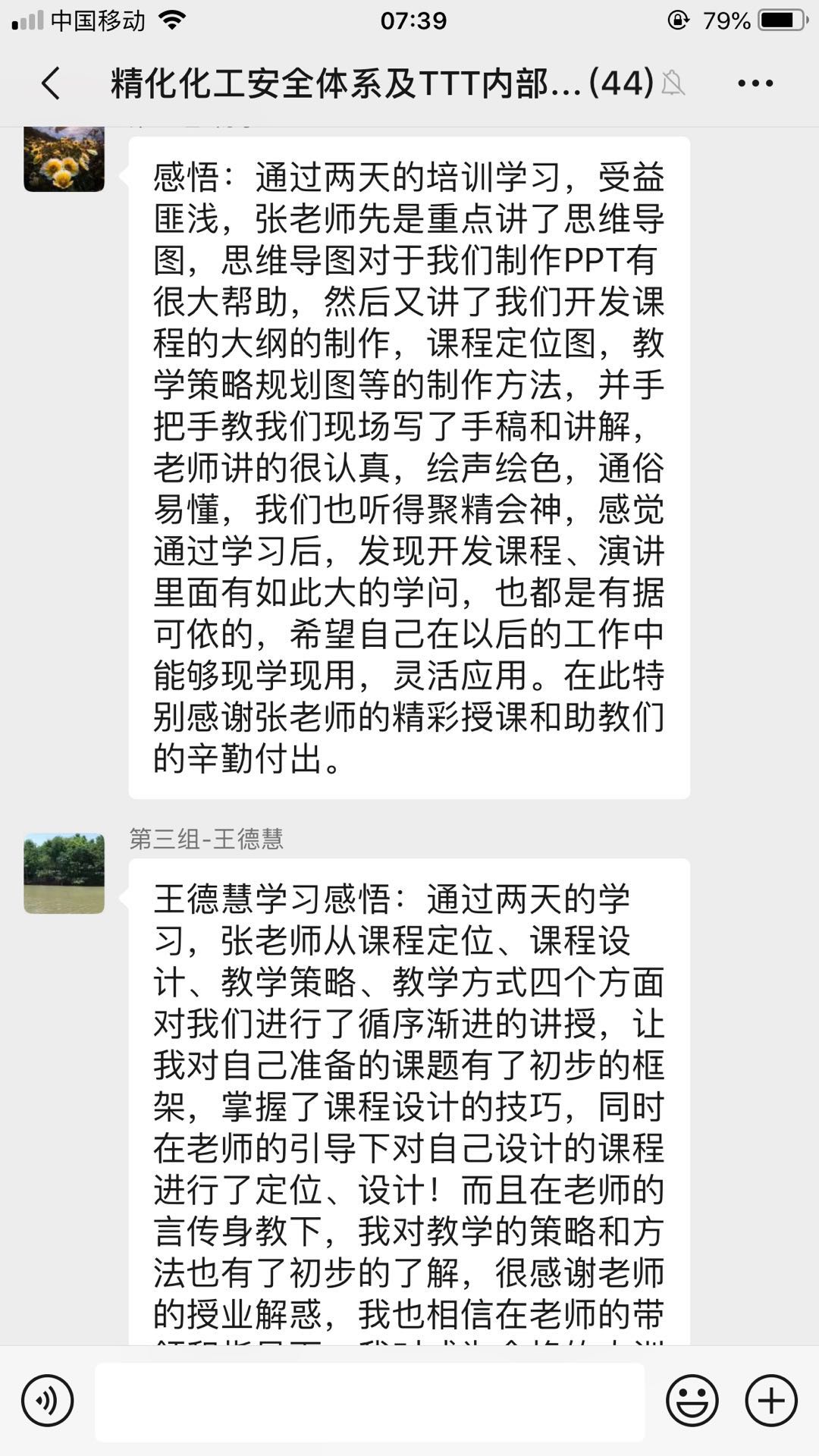This screenshot has height=1456, width=819.
Task: Open the sunflower avatar's profile
Action: [64, 158]
